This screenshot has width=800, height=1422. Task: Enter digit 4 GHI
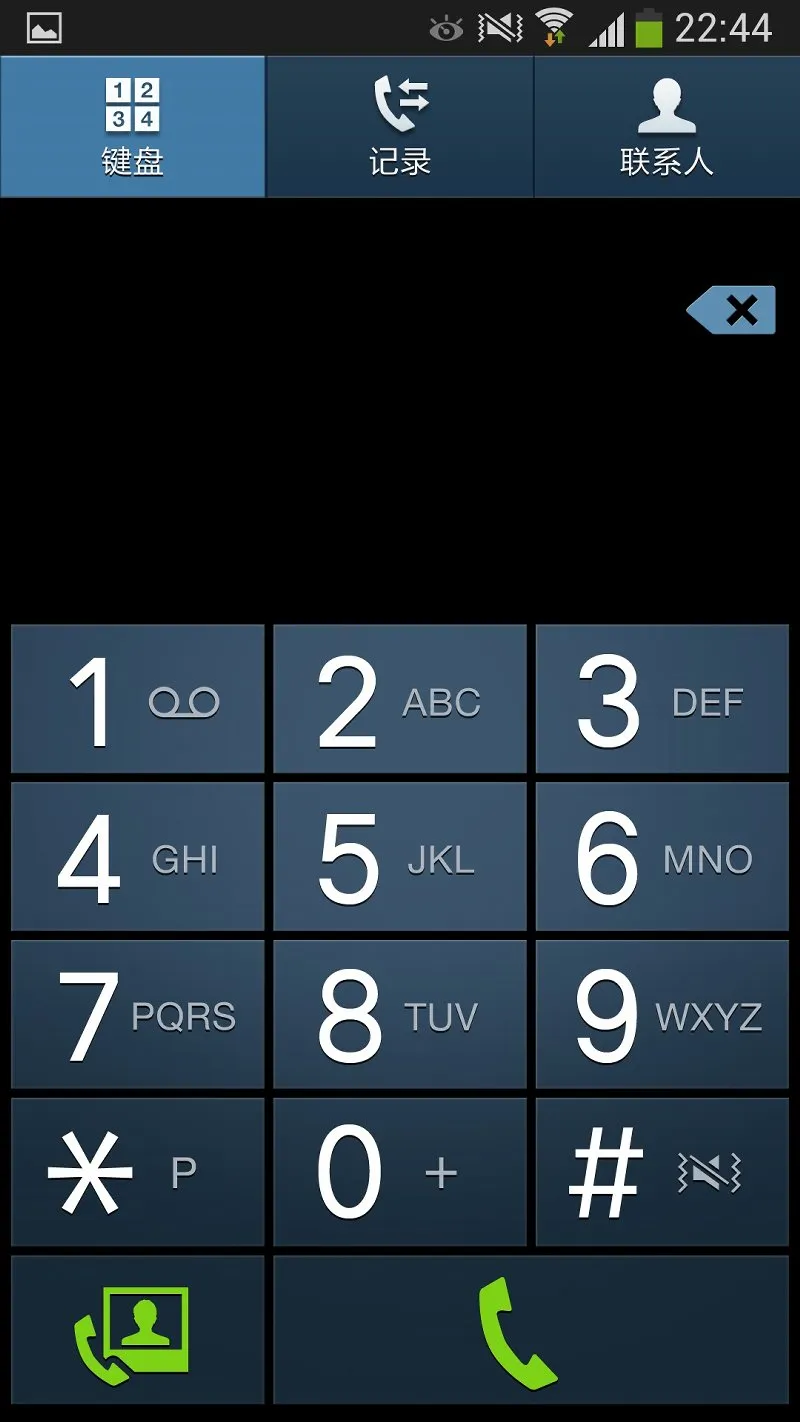[x=138, y=857]
